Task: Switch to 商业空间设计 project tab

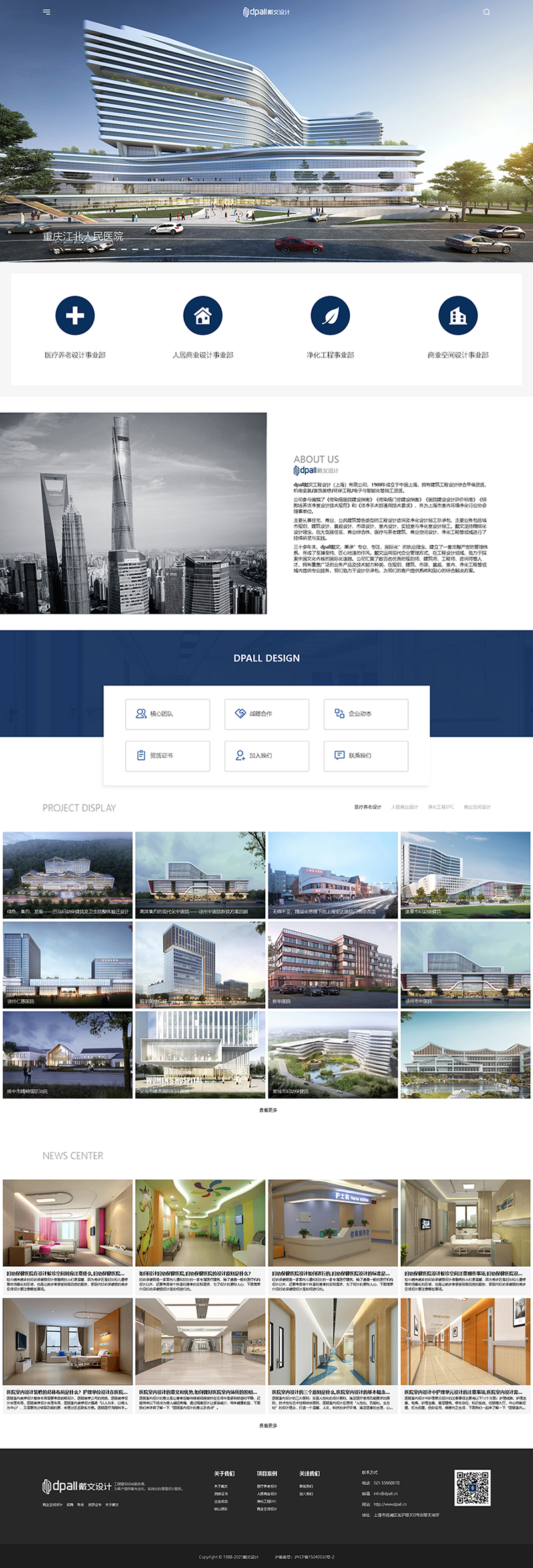Action: click(x=477, y=807)
